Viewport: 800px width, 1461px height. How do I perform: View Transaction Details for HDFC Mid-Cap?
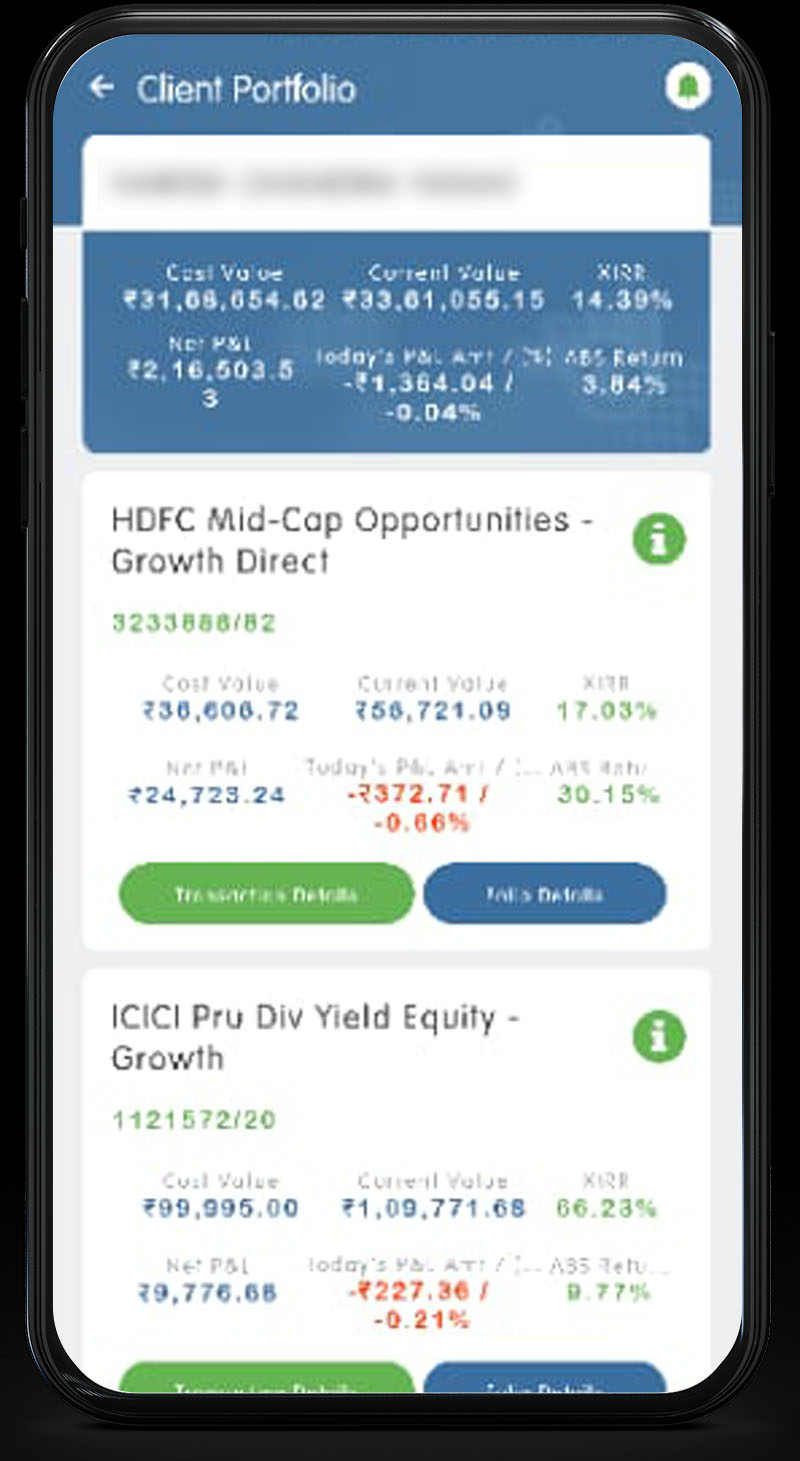click(x=266, y=893)
